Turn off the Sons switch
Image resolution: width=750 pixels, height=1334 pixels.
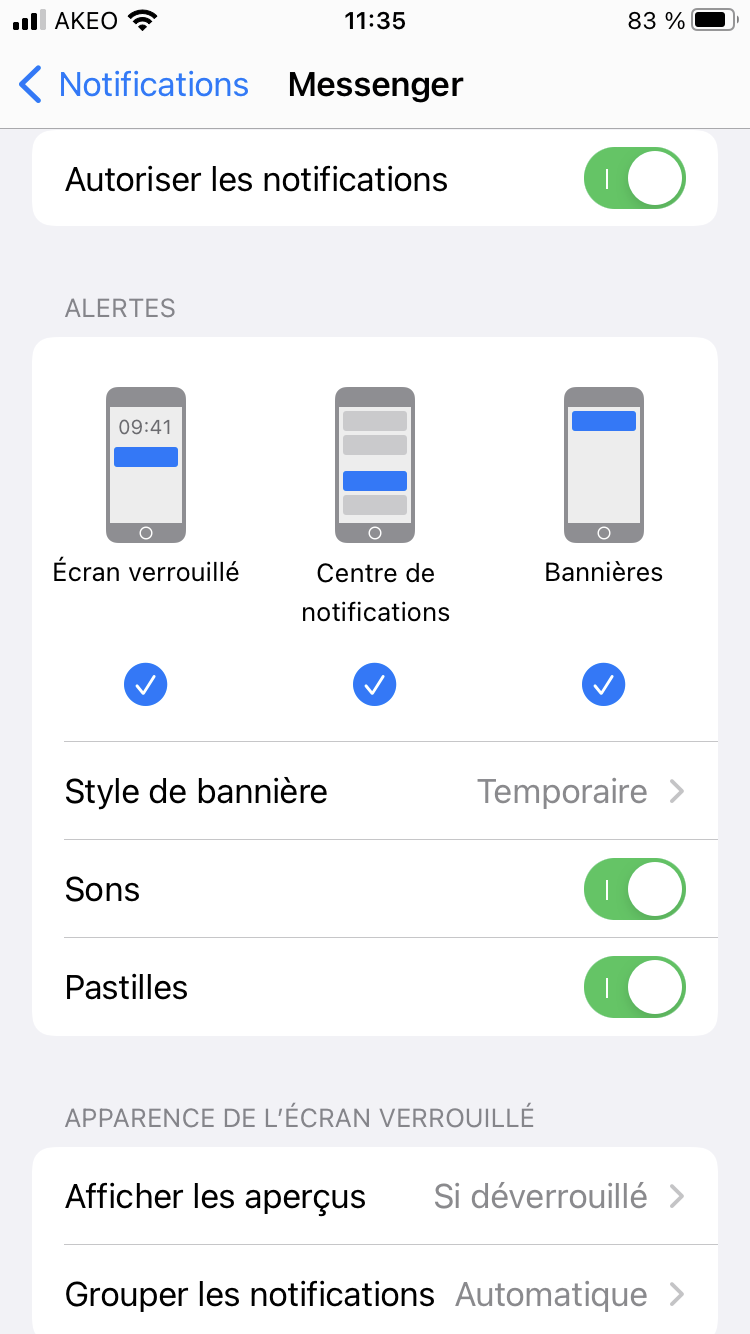pyautogui.click(x=634, y=889)
